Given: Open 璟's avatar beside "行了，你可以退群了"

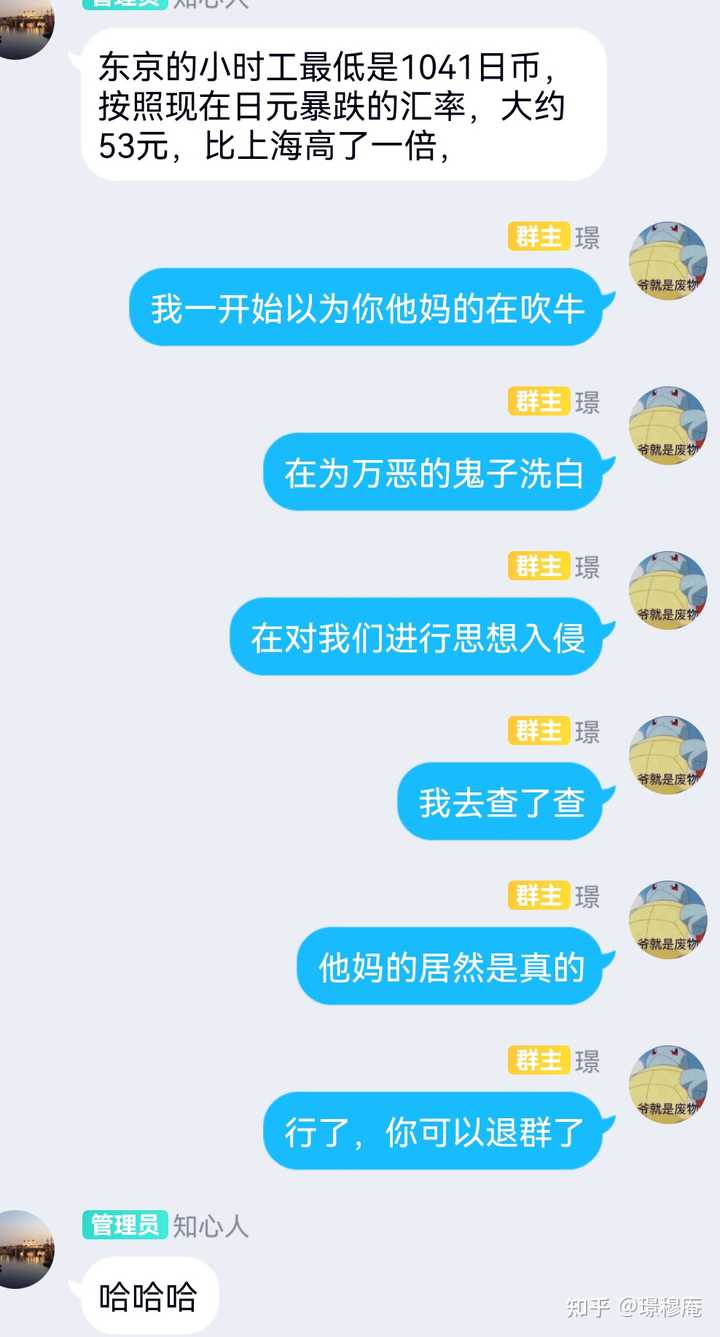Looking at the screenshot, I should (x=668, y=1085).
